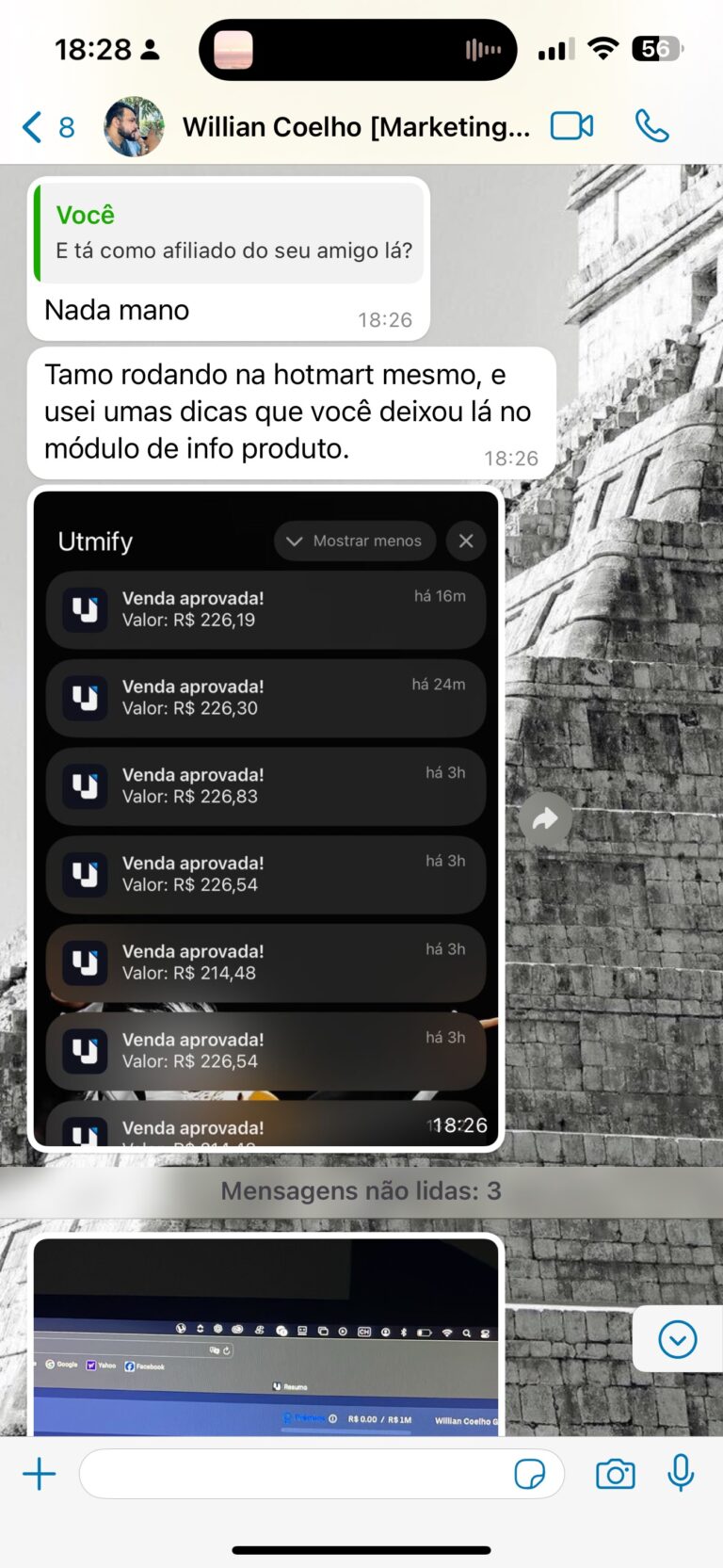Collapse notifications via 'Mostrar menos' chevron
This screenshot has height=1568, width=723.
point(354,541)
